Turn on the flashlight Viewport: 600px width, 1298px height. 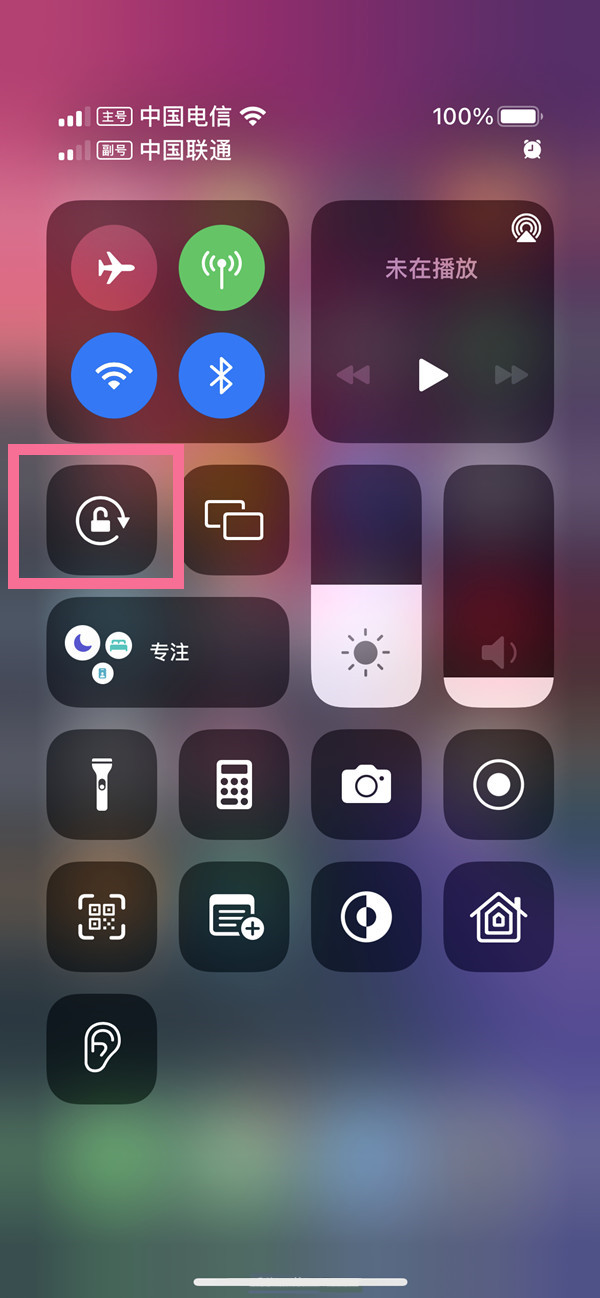click(x=102, y=784)
